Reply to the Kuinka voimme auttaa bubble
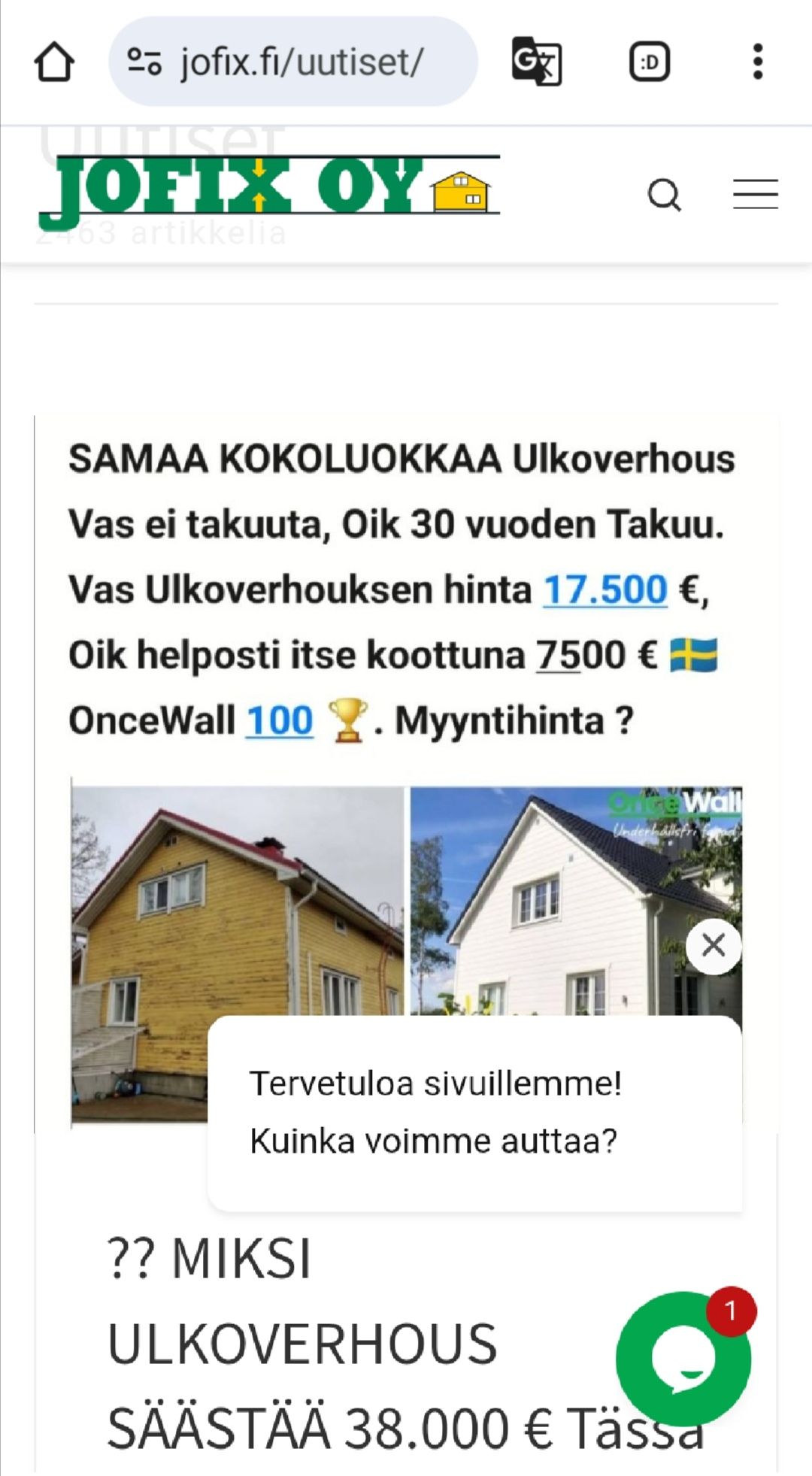 [x=474, y=1113]
